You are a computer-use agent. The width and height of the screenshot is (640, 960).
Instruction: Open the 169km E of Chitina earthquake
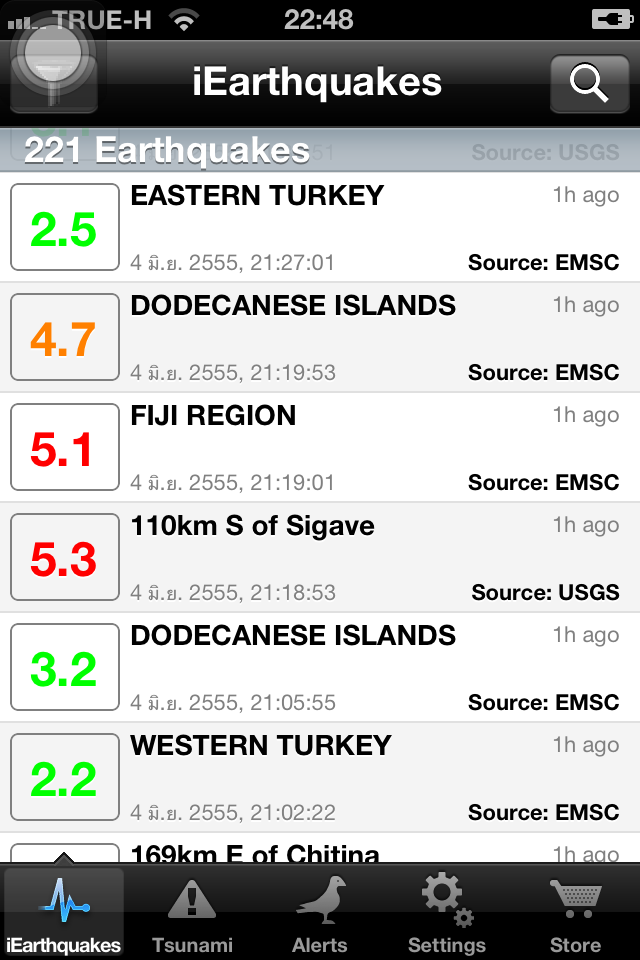(320, 850)
